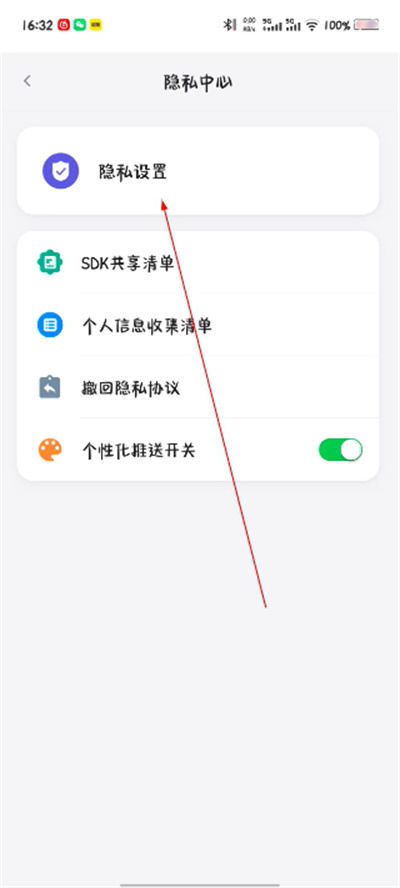The width and height of the screenshot is (400, 888).
Task: Go back from 隐私中心
Action: (x=27, y=81)
